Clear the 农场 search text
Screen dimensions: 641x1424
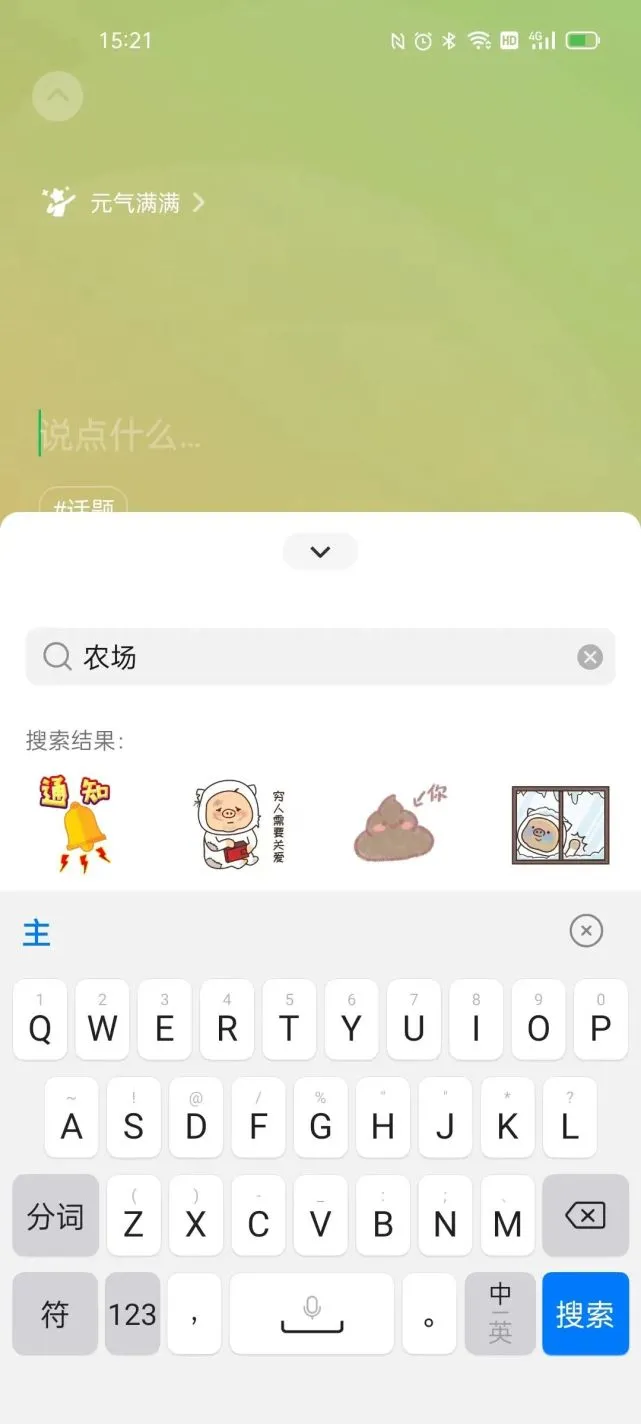(x=590, y=657)
